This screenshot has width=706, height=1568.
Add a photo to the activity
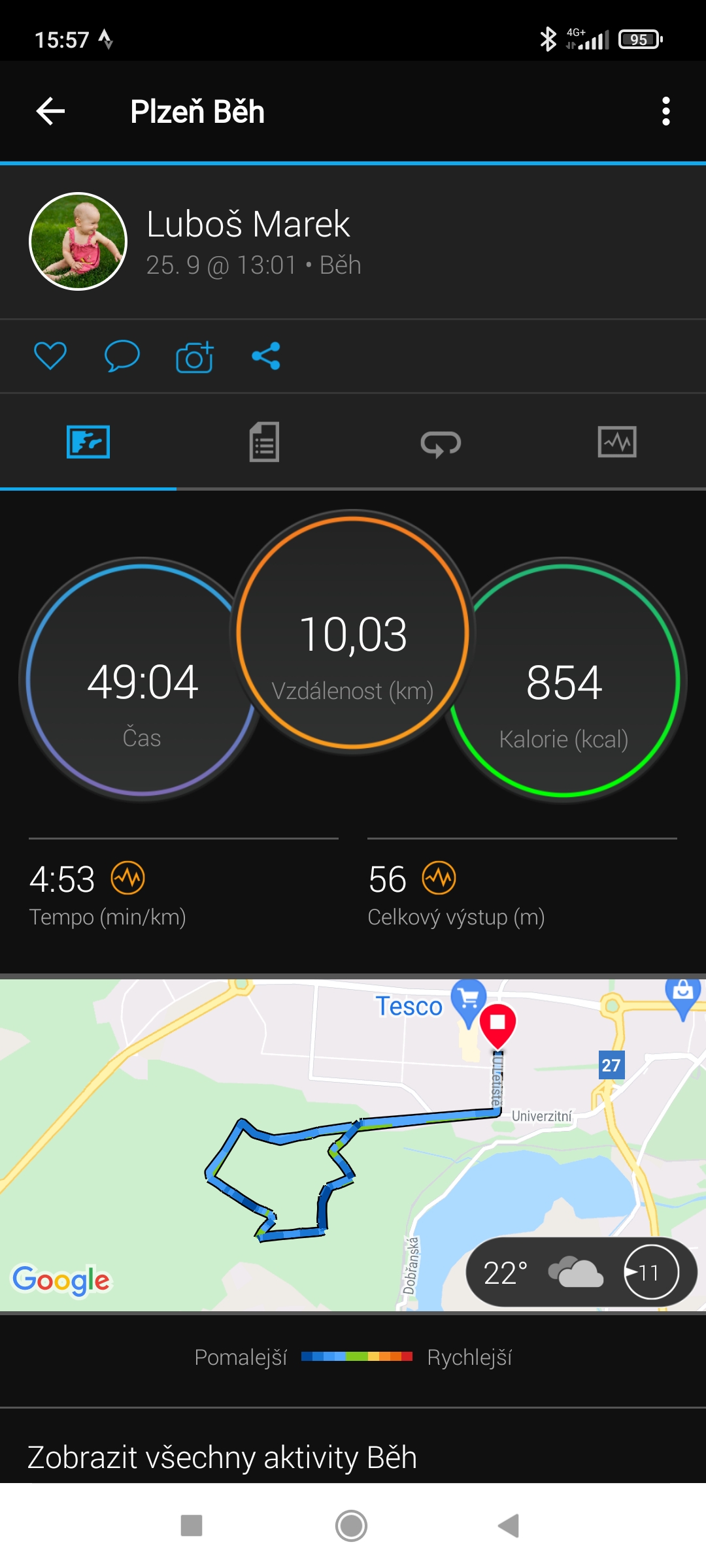click(x=195, y=357)
